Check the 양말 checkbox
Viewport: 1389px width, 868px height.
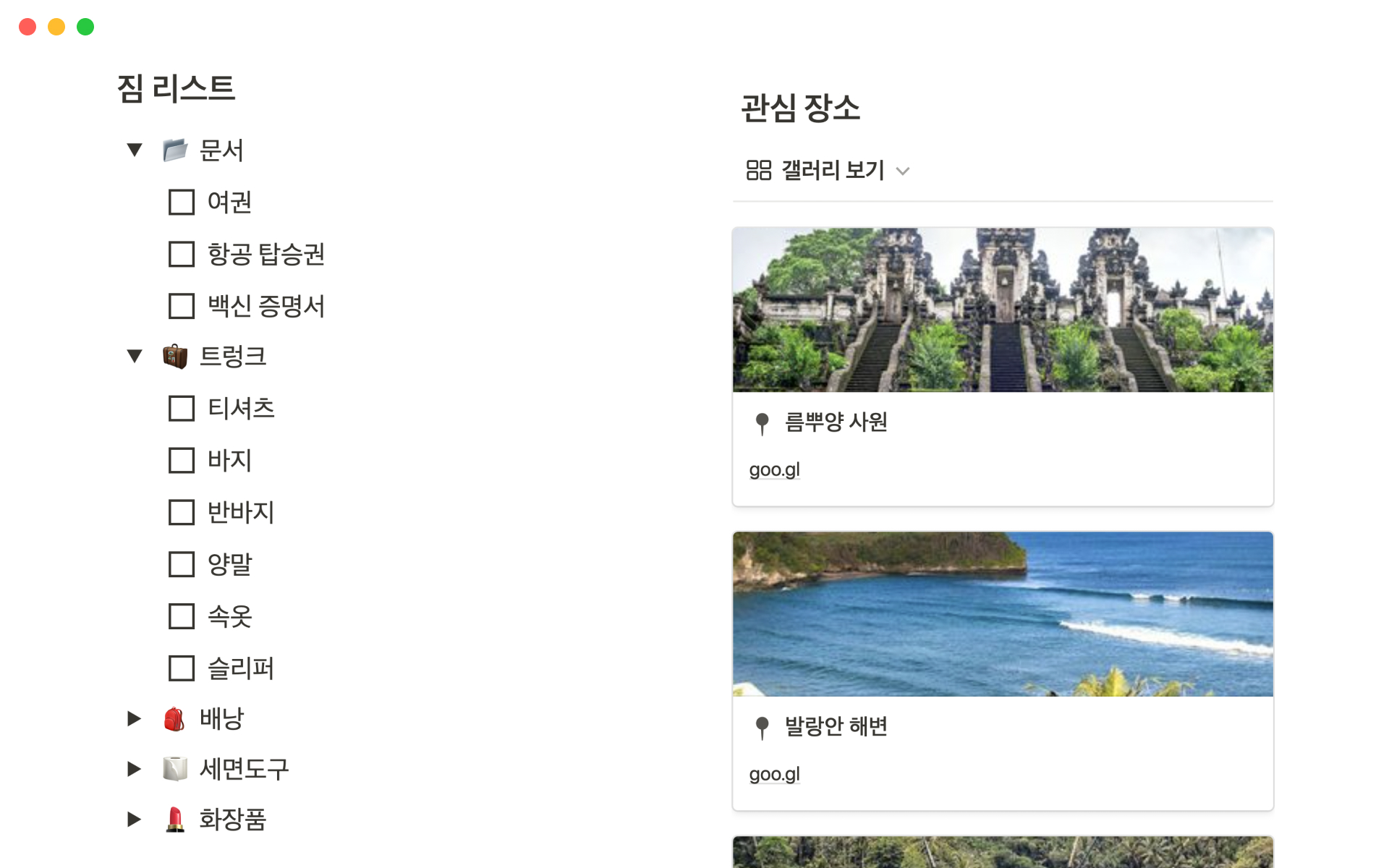click(182, 565)
